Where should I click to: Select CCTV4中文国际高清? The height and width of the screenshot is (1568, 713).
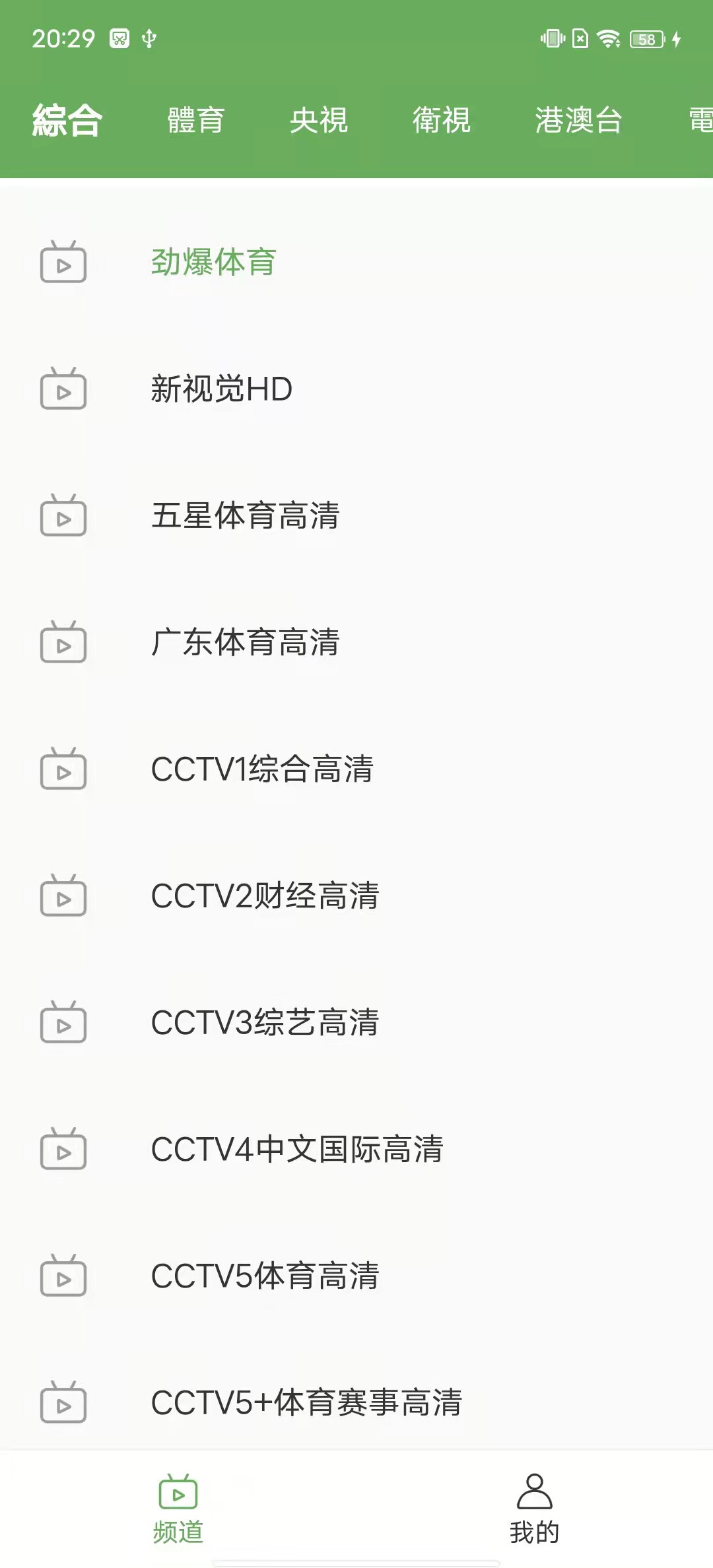pos(356,1149)
